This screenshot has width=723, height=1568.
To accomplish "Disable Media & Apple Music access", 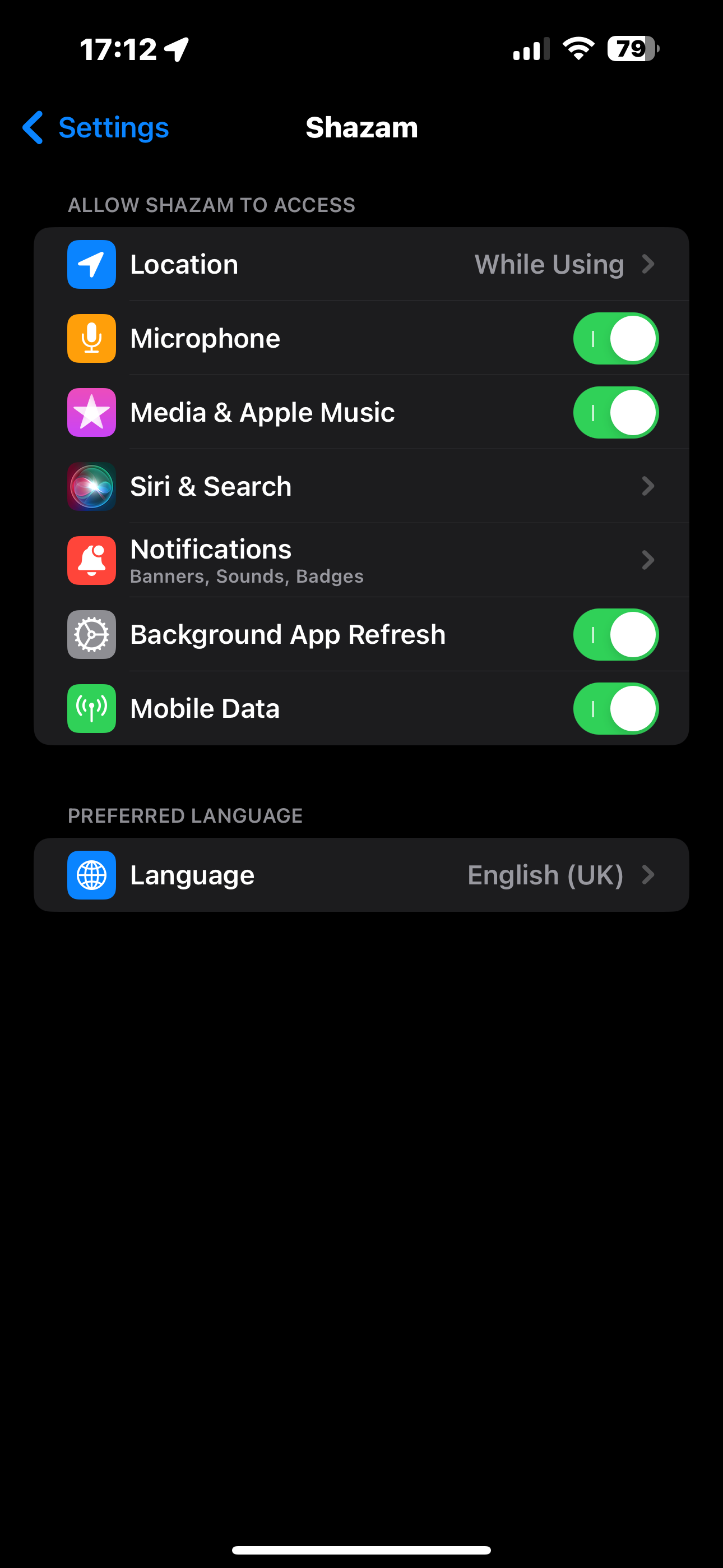I will tap(615, 413).
